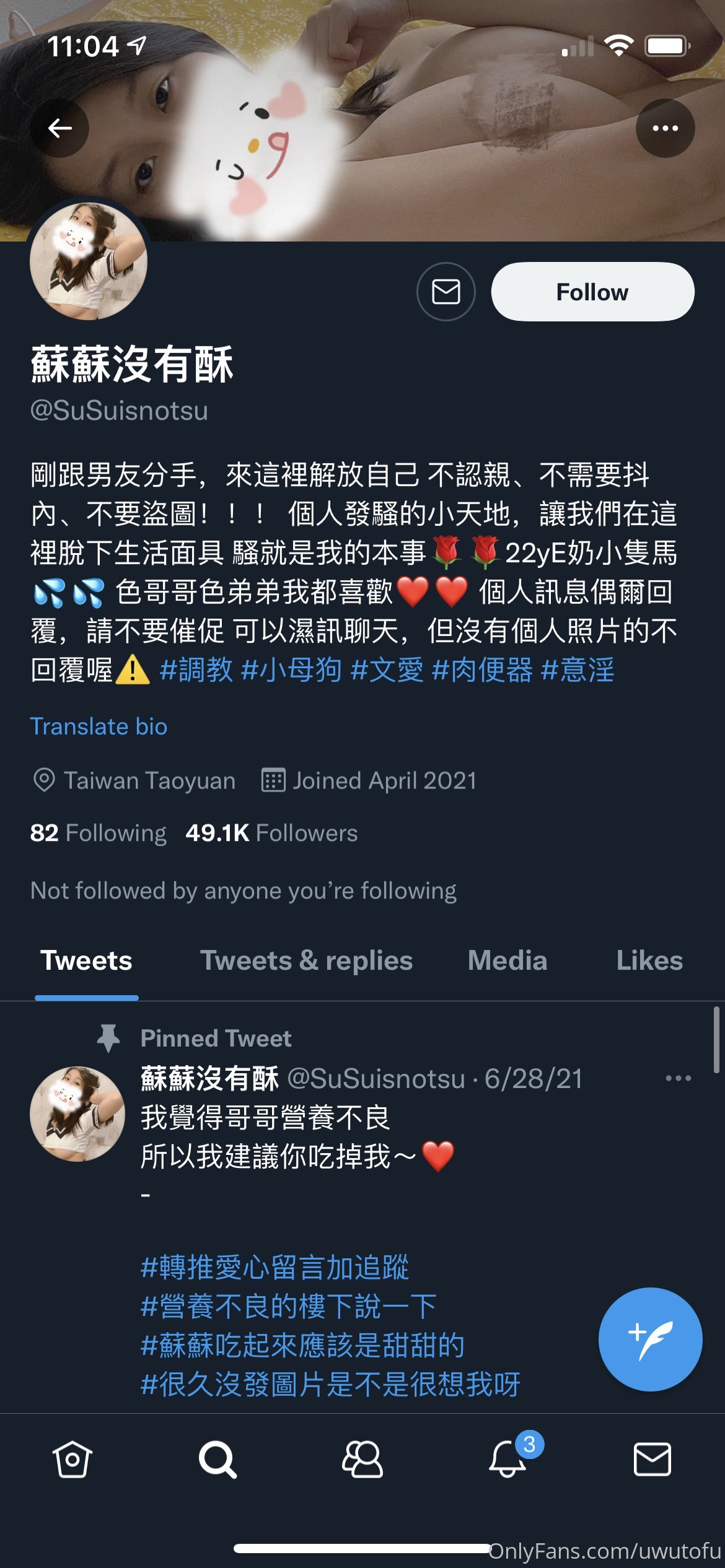Image resolution: width=725 pixels, height=1568 pixels.
Task: Open hashtag #轉推愛心留言加追蹤 in pinned tweet
Action: 275,1267
